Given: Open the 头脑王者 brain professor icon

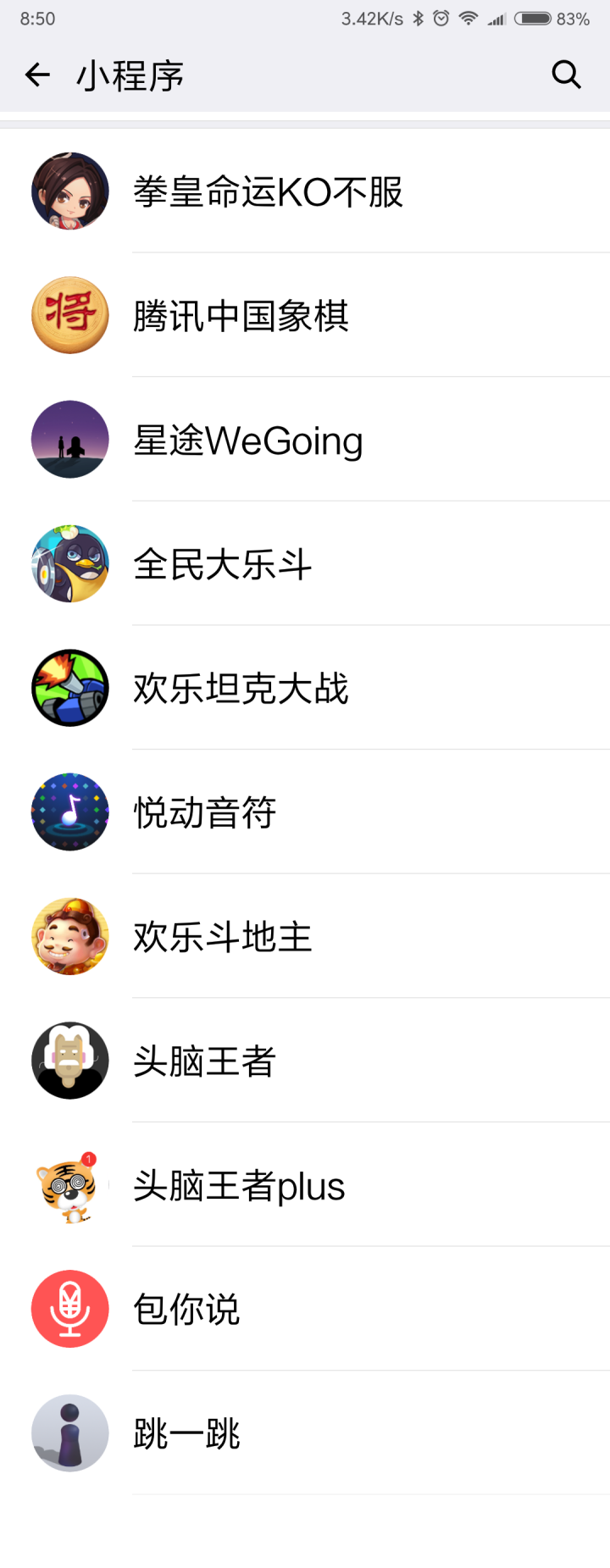Looking at the screenshot, I should pos(69,1061).
